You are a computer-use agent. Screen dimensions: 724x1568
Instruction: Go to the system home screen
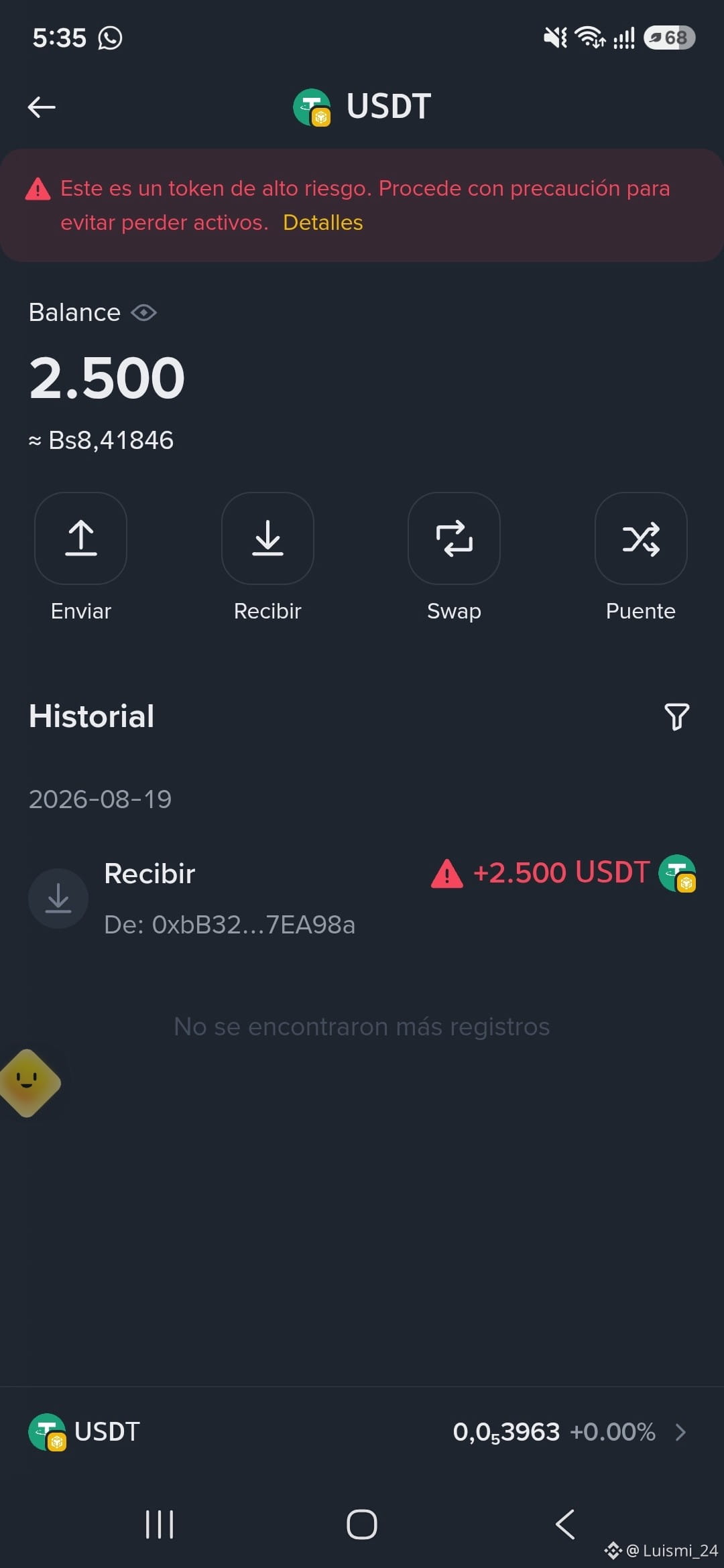362,1524
